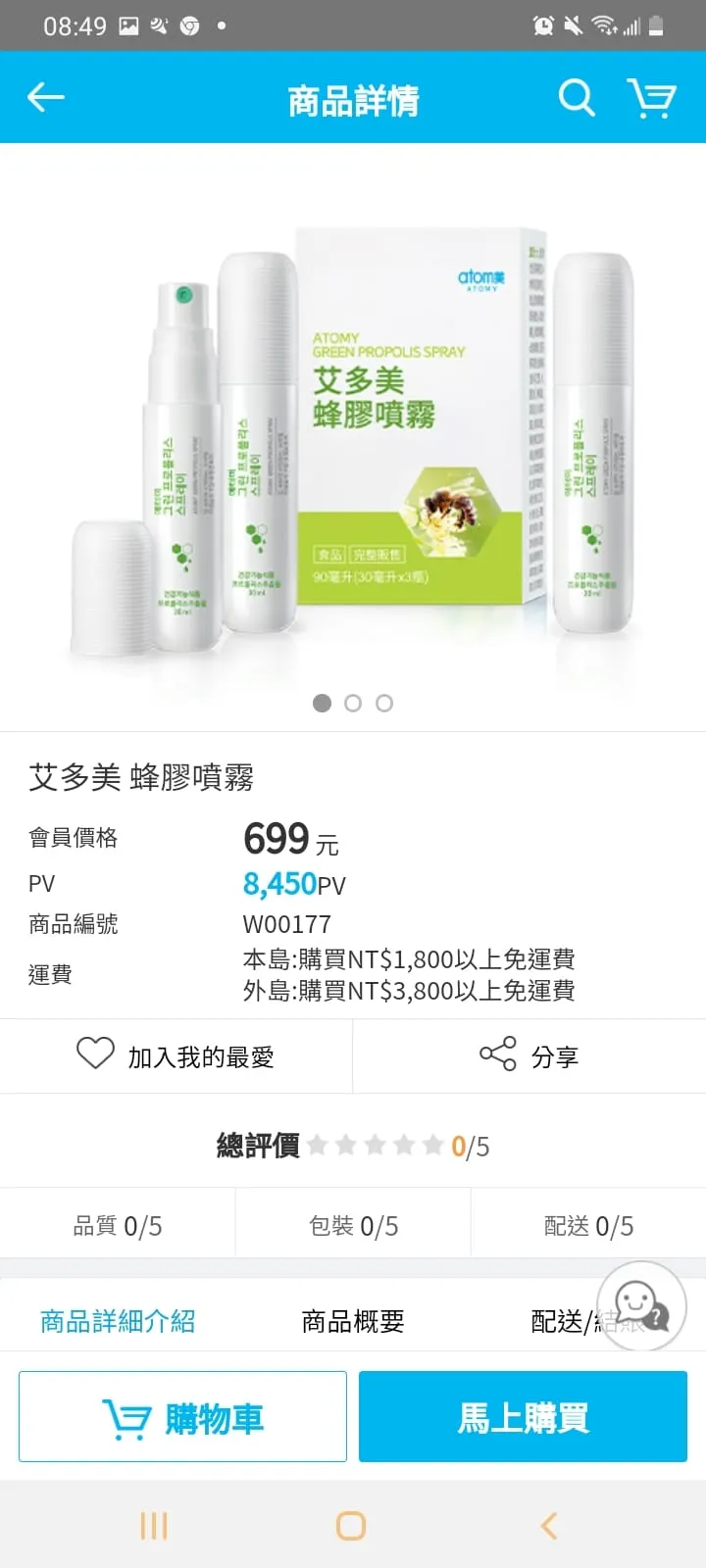Open the customer service chat bubble

click(x=642, y=1306)
